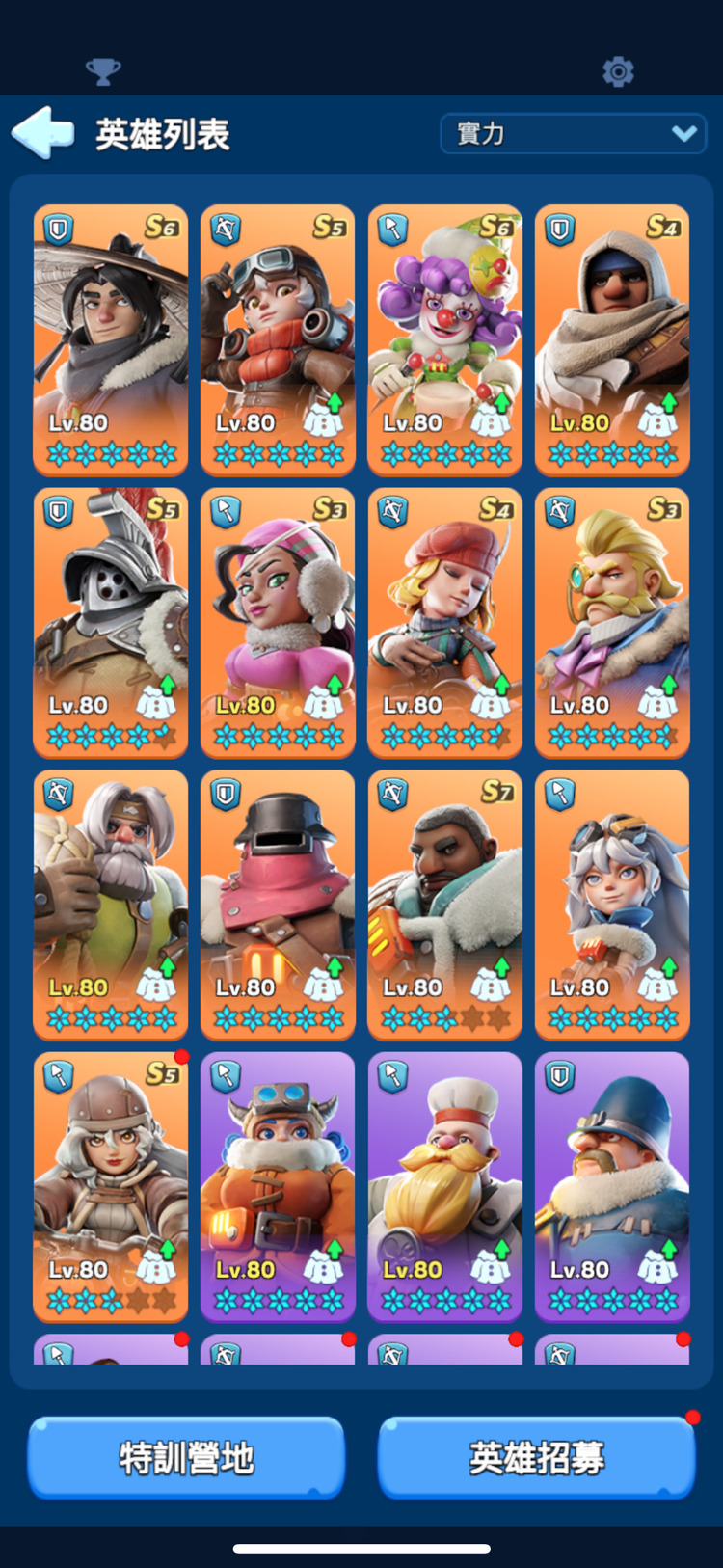Open the settings gear icon

point(618,71)
